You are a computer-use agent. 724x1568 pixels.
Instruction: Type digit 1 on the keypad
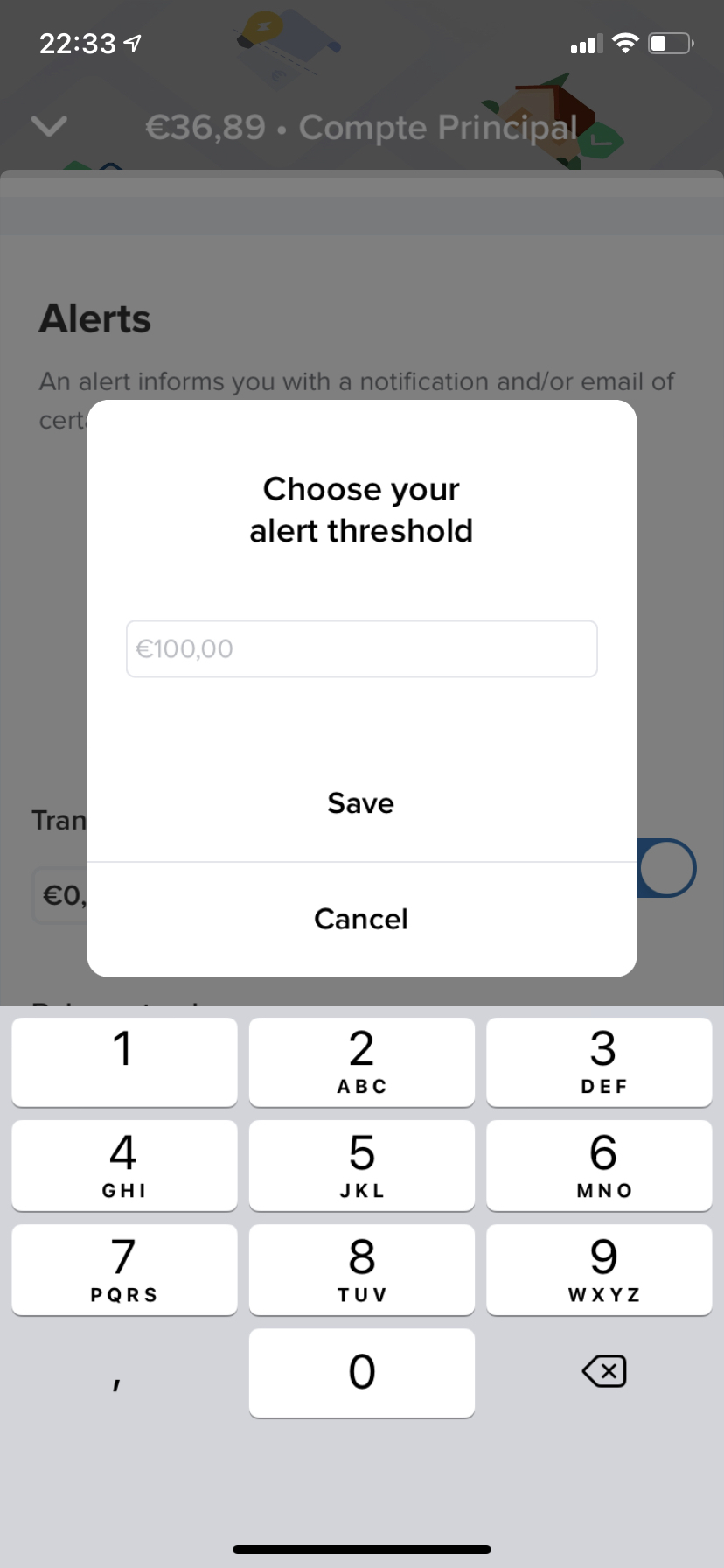tap(124, 1061)
